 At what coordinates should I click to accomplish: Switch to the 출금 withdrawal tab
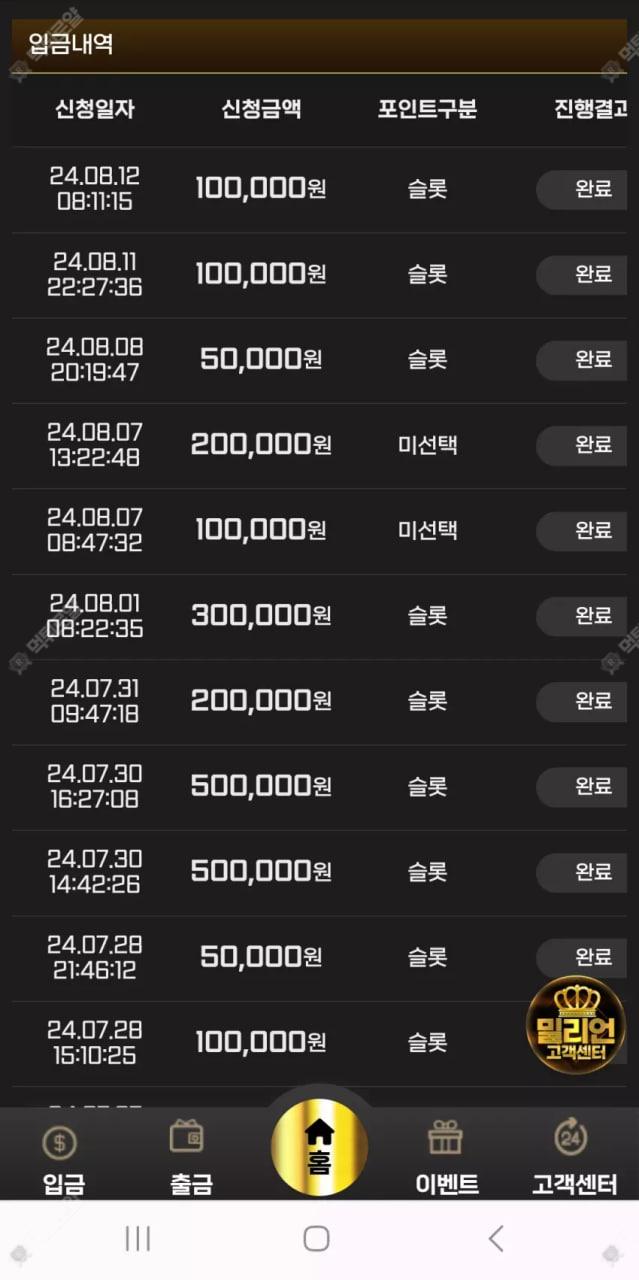coord(190,1158)
